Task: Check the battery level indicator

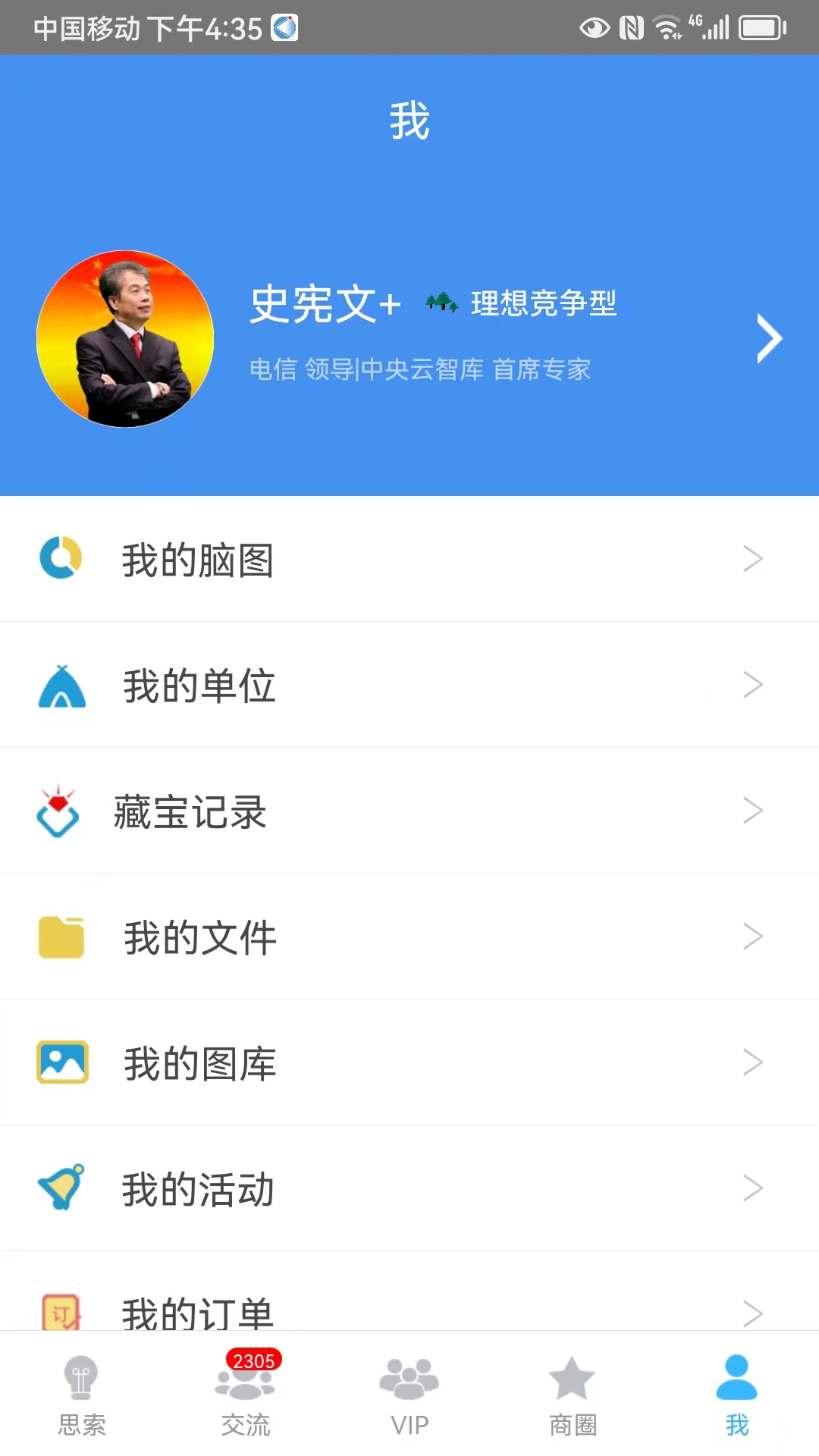Action: (x=758, y=27)
